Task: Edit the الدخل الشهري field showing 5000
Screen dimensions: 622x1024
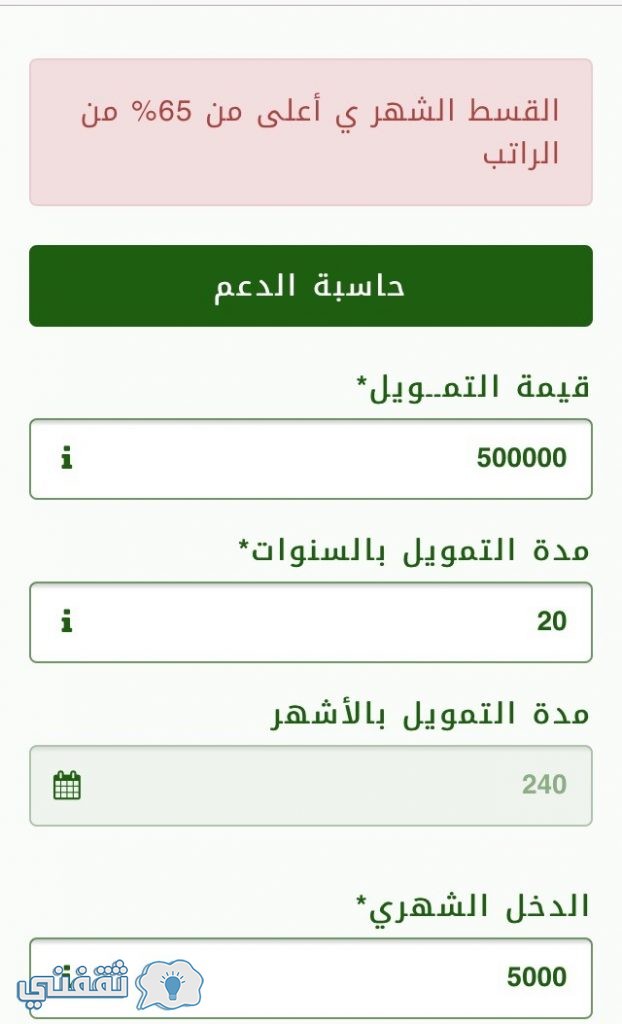Action: coord(311,978)
